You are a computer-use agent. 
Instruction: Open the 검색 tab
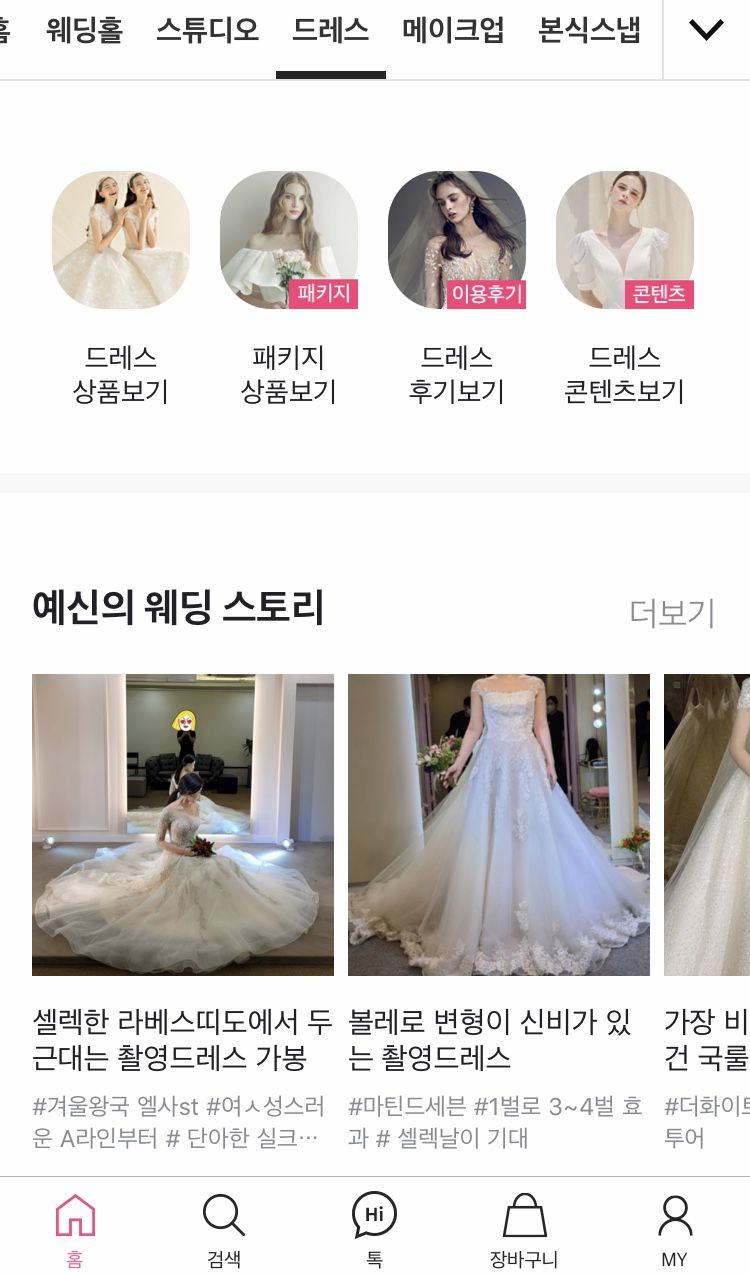tap(224, 1229)
